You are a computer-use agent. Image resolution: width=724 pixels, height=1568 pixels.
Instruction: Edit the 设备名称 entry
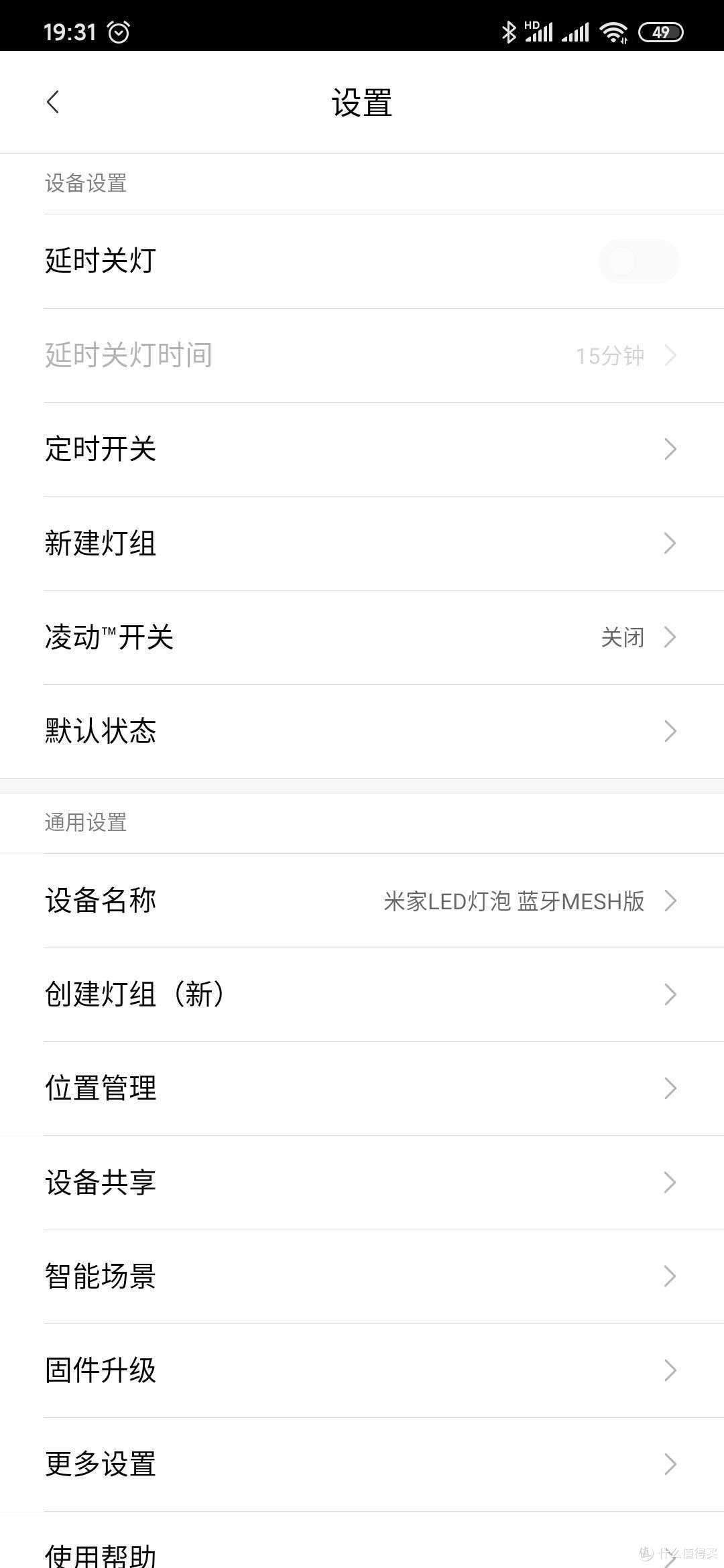(362, 901)
